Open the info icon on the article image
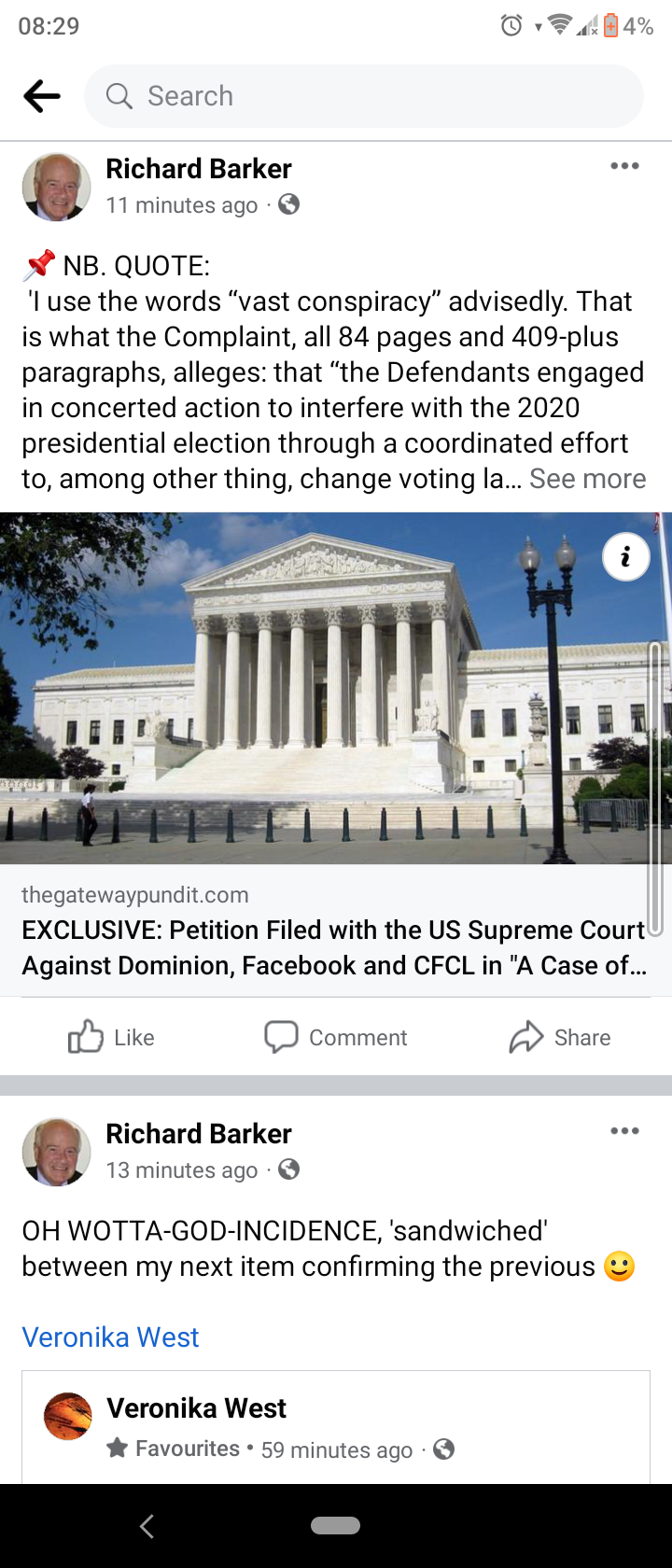Image resolution: width=672 pixels, height=1568 pixels. pyautogui.click(x=625, y=557)
